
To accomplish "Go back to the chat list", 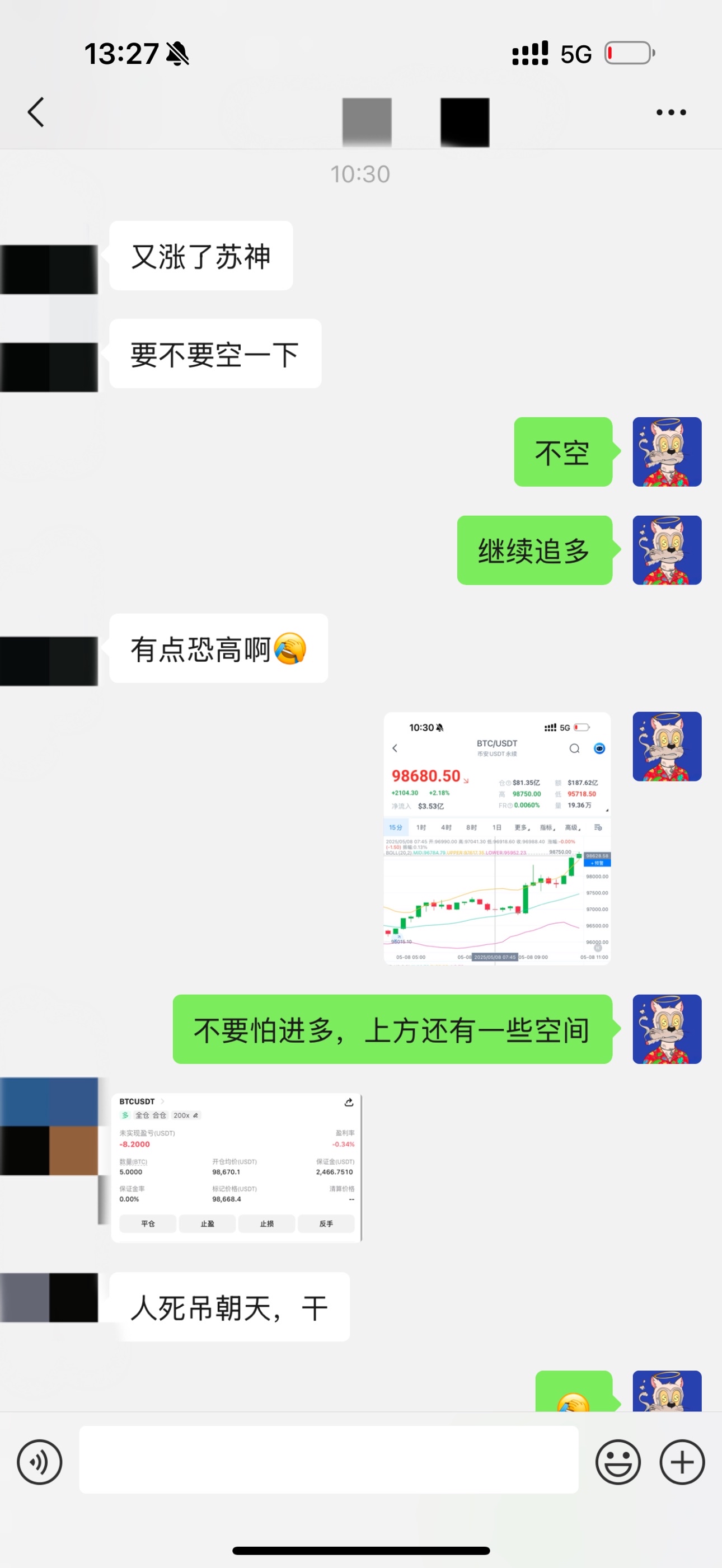I will coord(36,112).
